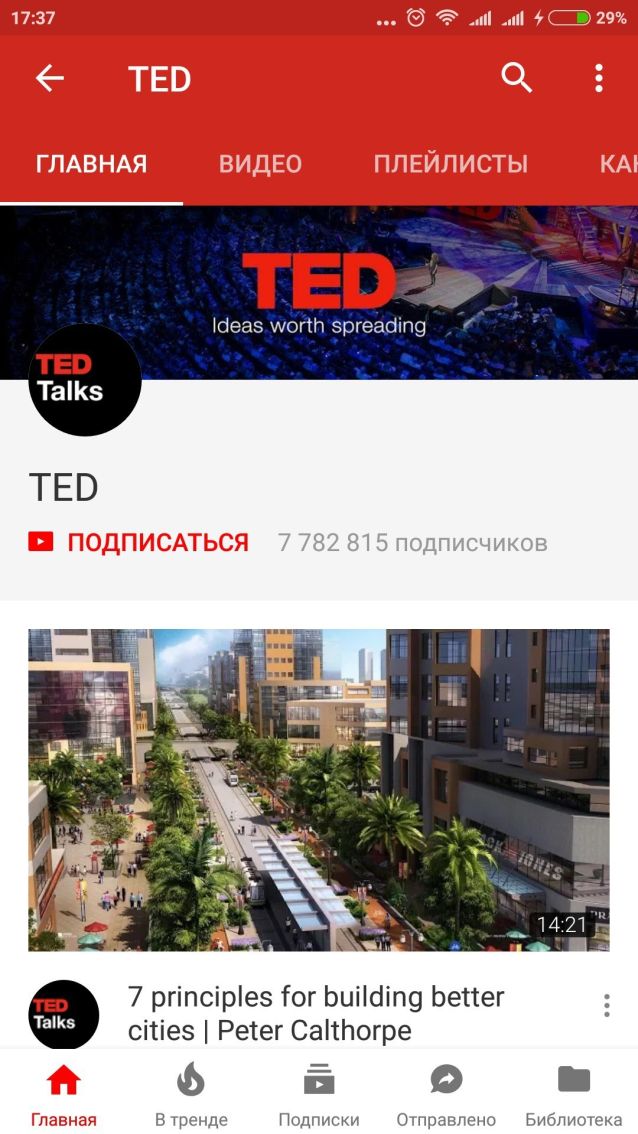
Task: Switch to the ВИДЕО tab
Action: tap(260, 164)
